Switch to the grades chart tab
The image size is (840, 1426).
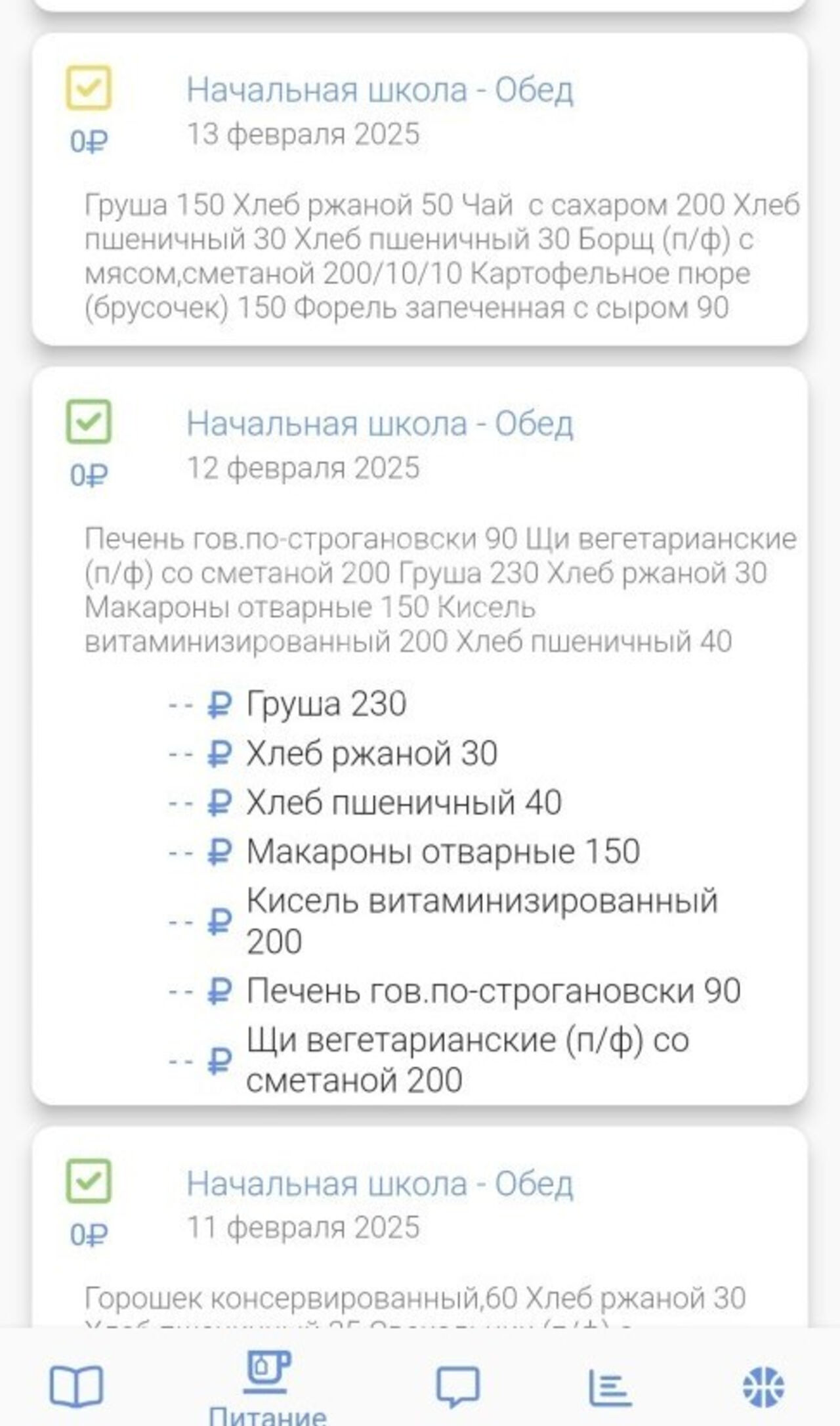pyautogui.click(x=609, y=1387)
